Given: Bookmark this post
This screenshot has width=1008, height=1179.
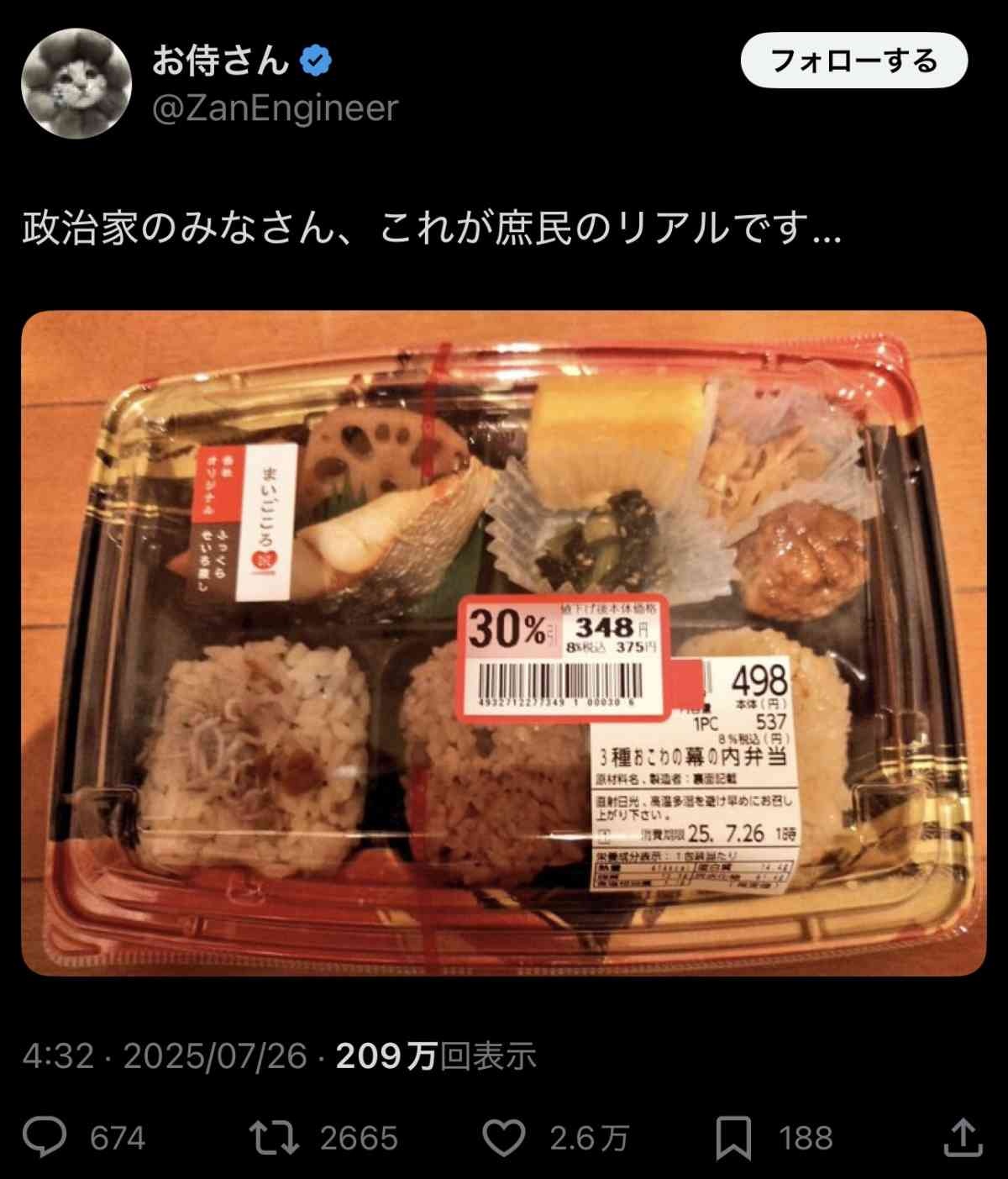Looking at the screenshot, I should point(732,1138).
